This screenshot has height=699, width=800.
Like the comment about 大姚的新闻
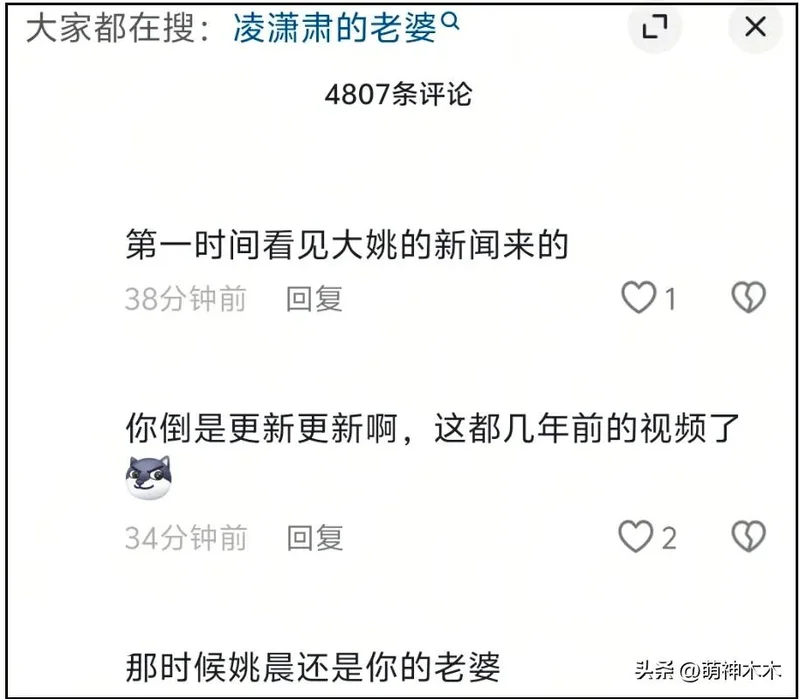point(638,298)
